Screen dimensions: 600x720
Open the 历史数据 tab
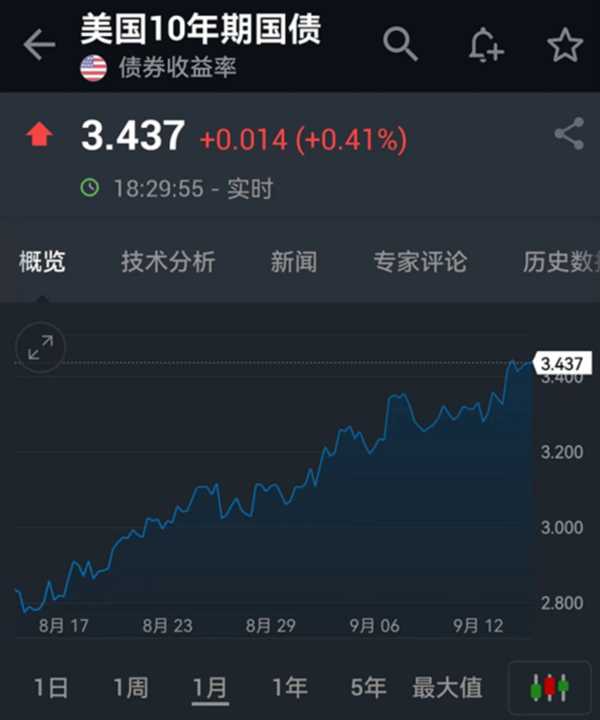click(560, 262)
